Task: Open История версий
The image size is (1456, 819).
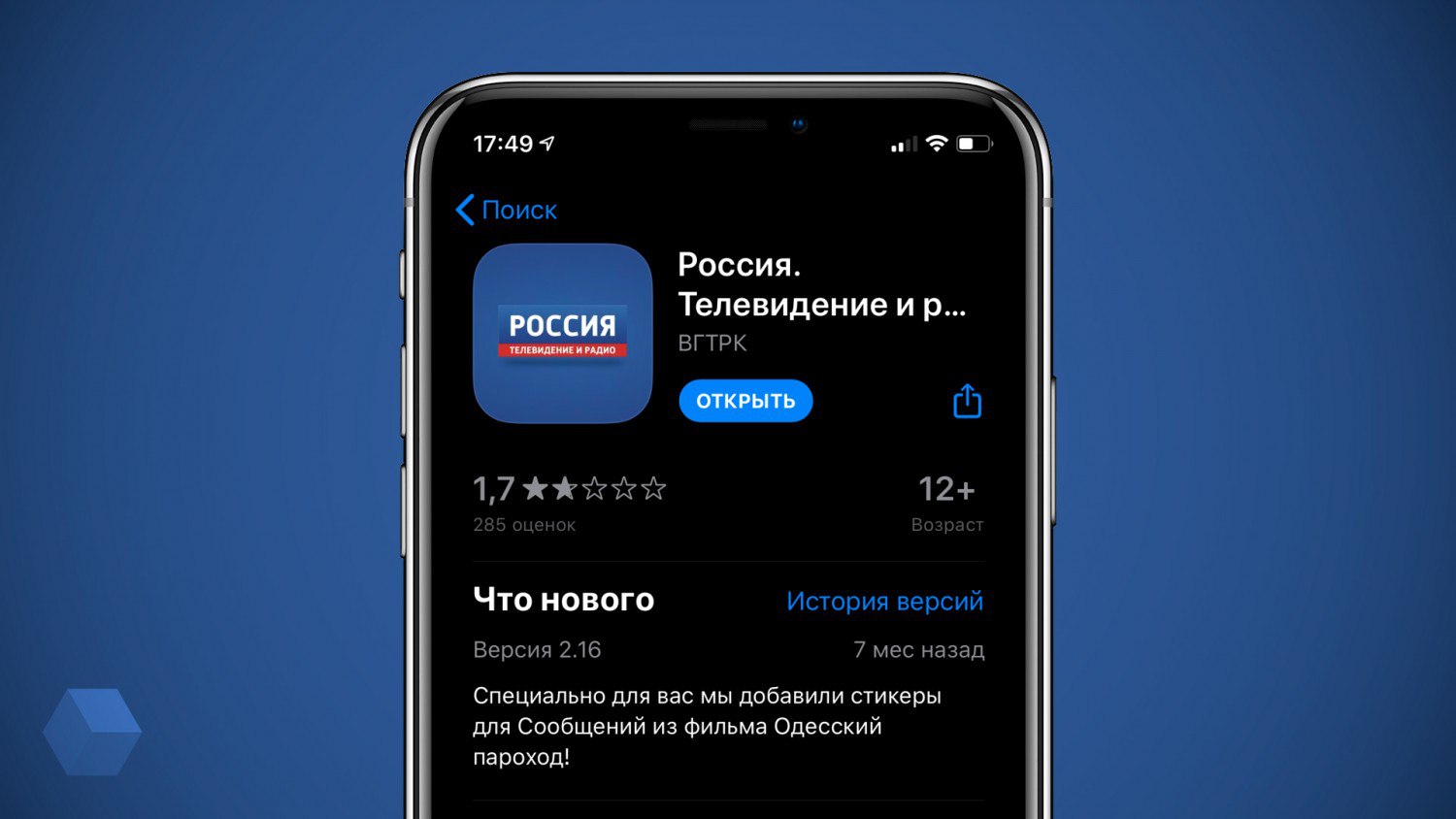Action: 884,602
